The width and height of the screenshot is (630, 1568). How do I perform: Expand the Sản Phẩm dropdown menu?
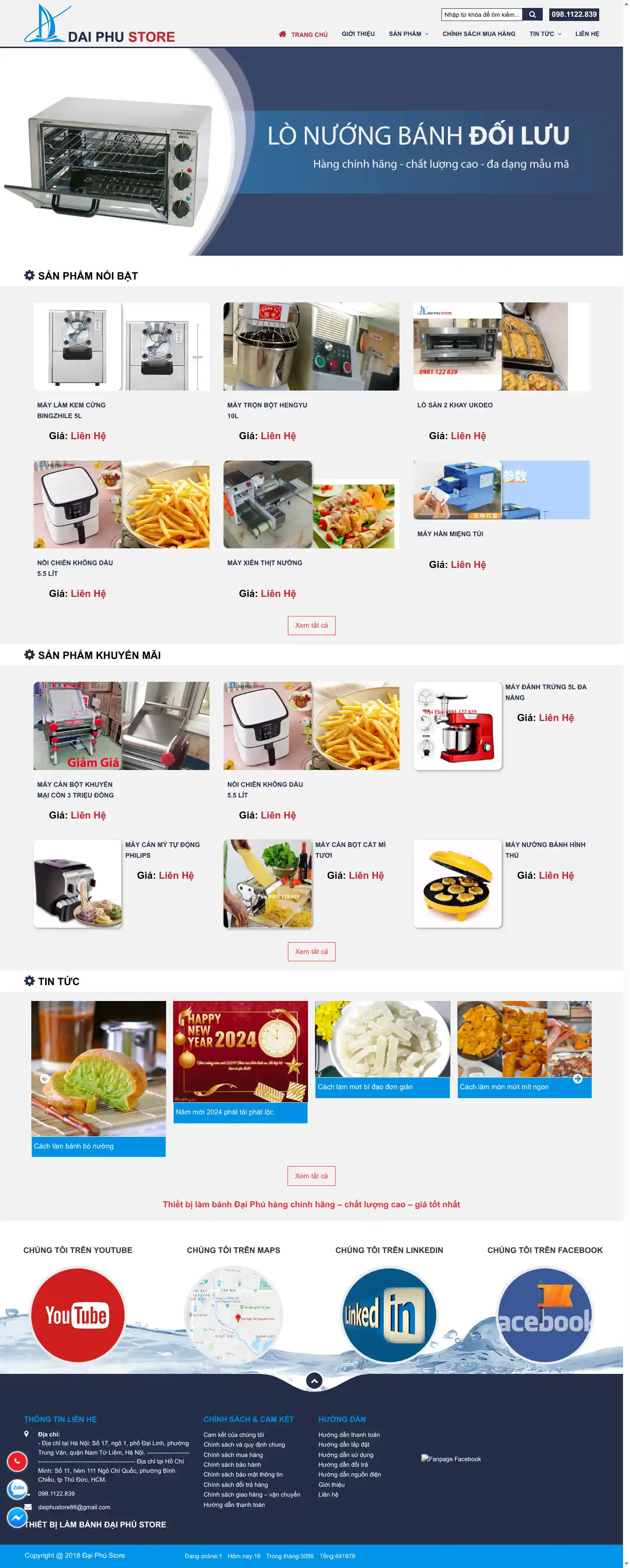coord(408,34)
